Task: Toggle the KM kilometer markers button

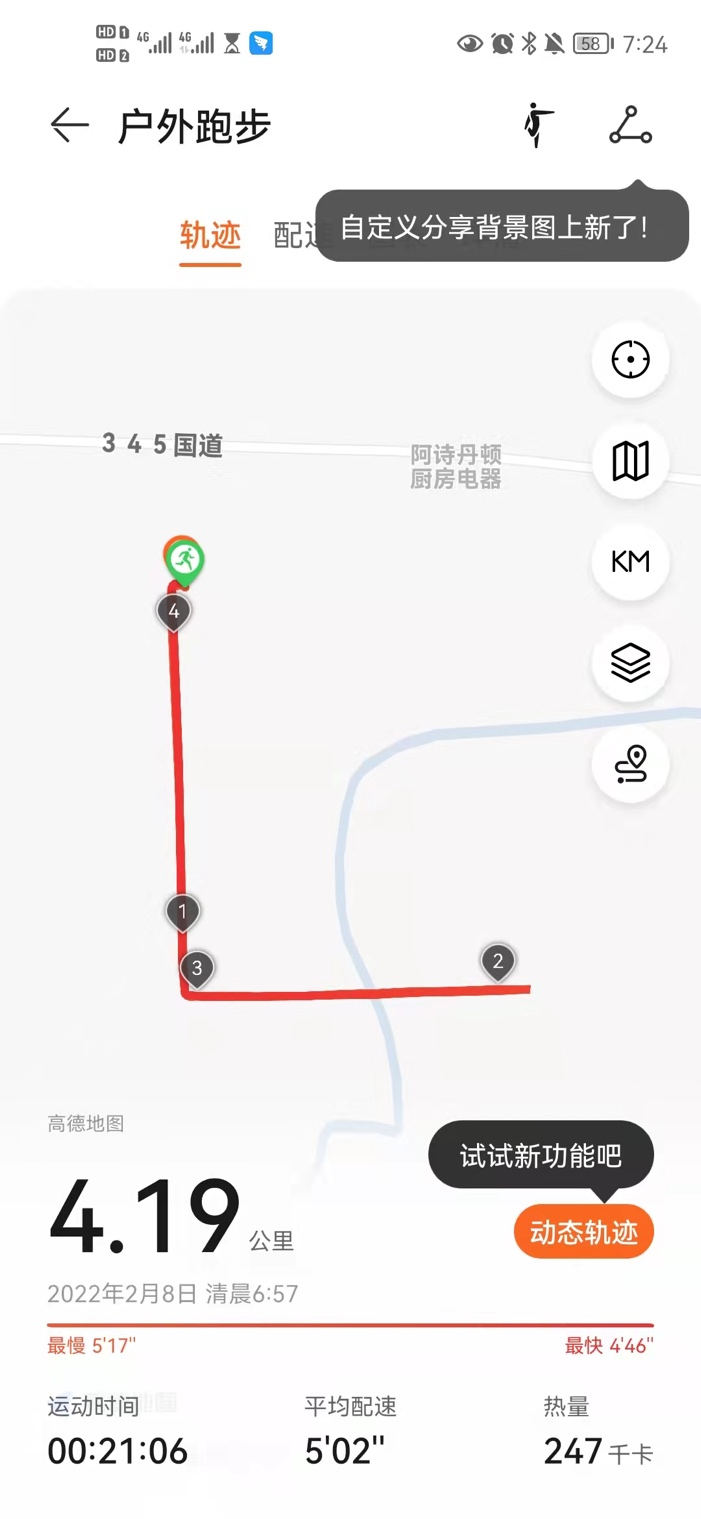Action: click(630, 562)
